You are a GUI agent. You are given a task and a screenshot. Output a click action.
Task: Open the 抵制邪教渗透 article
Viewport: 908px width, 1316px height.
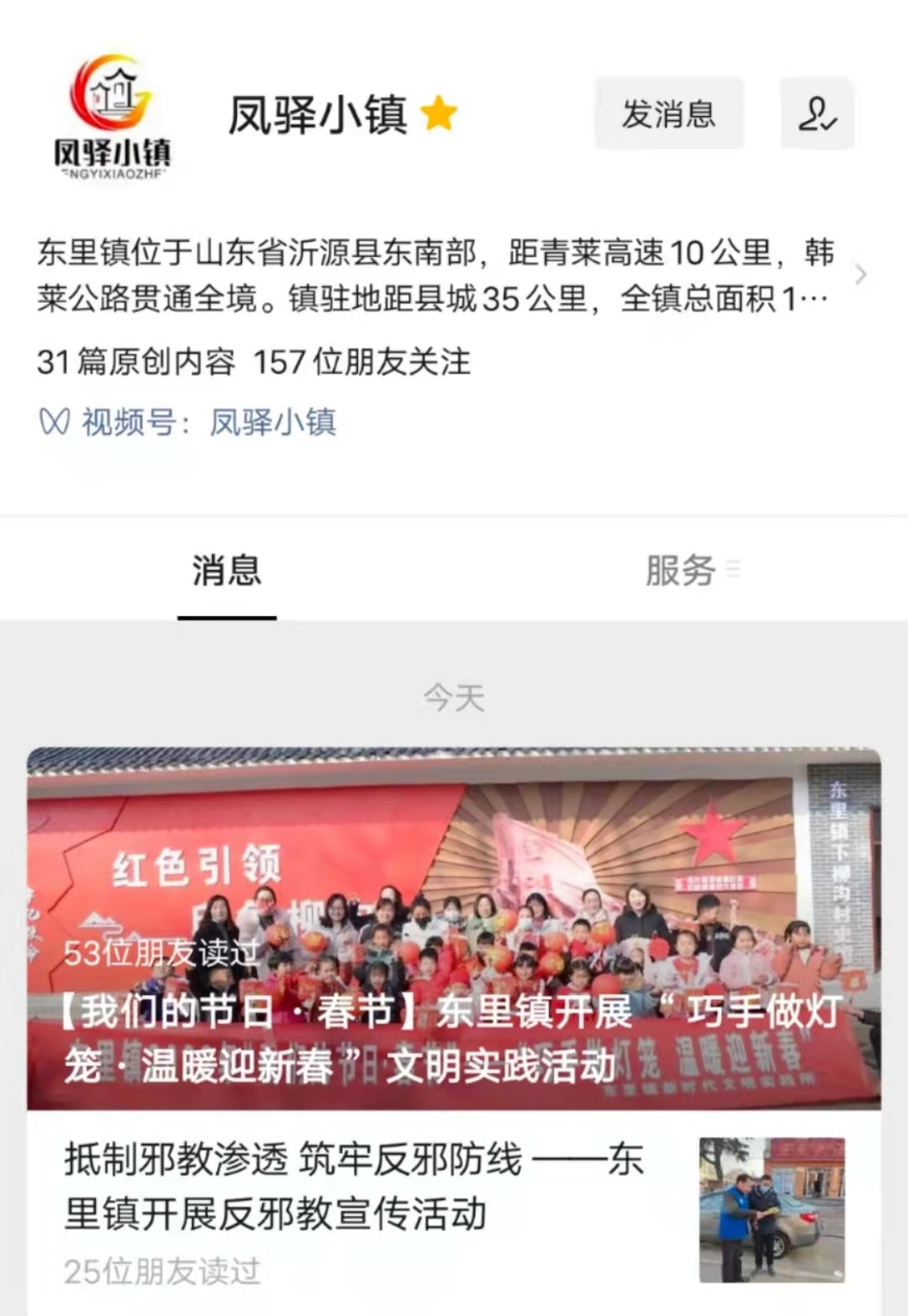(x=353, y=1187)
